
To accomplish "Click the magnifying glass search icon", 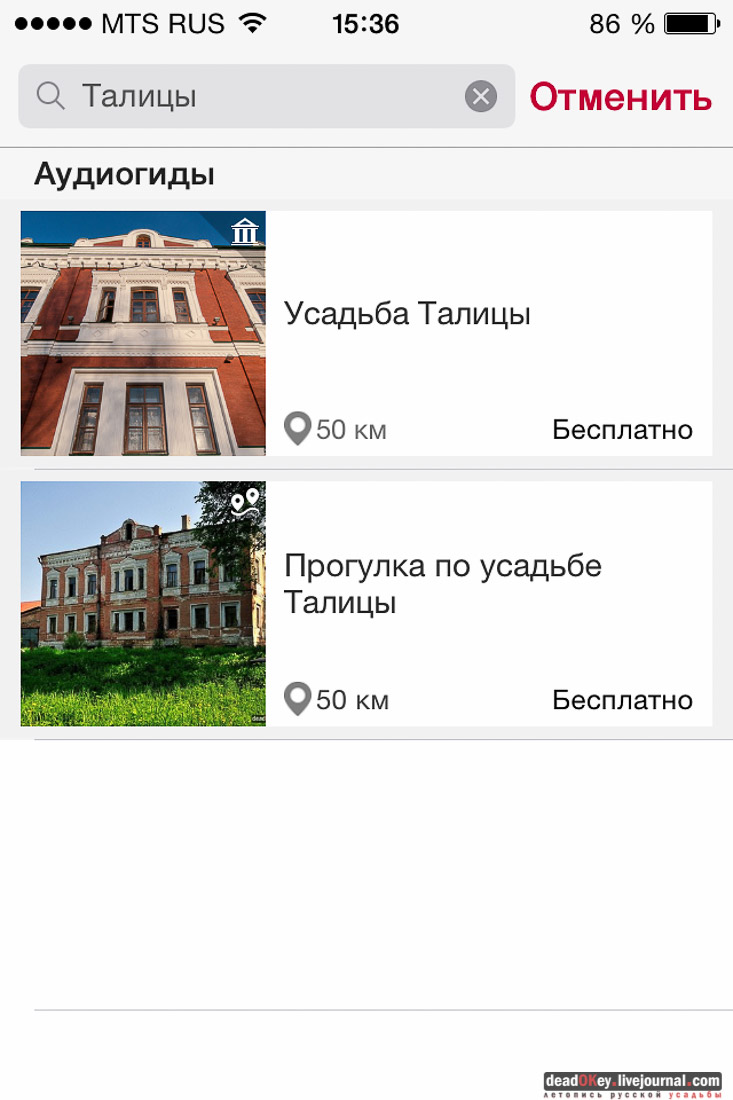I will pyautogui.click(x=49, y=96).
